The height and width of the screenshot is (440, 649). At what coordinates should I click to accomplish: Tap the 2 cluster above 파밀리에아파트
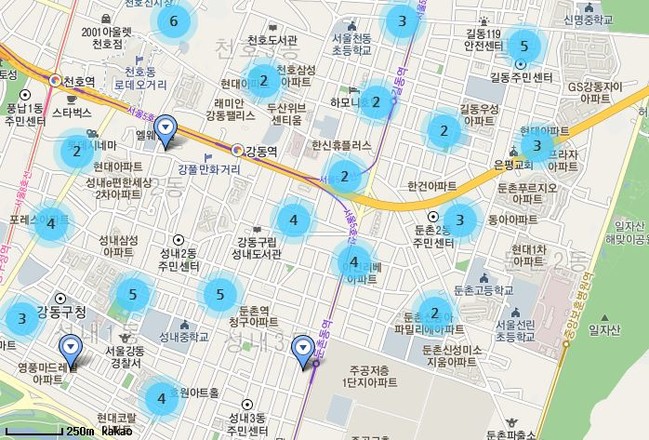point(433,313)
